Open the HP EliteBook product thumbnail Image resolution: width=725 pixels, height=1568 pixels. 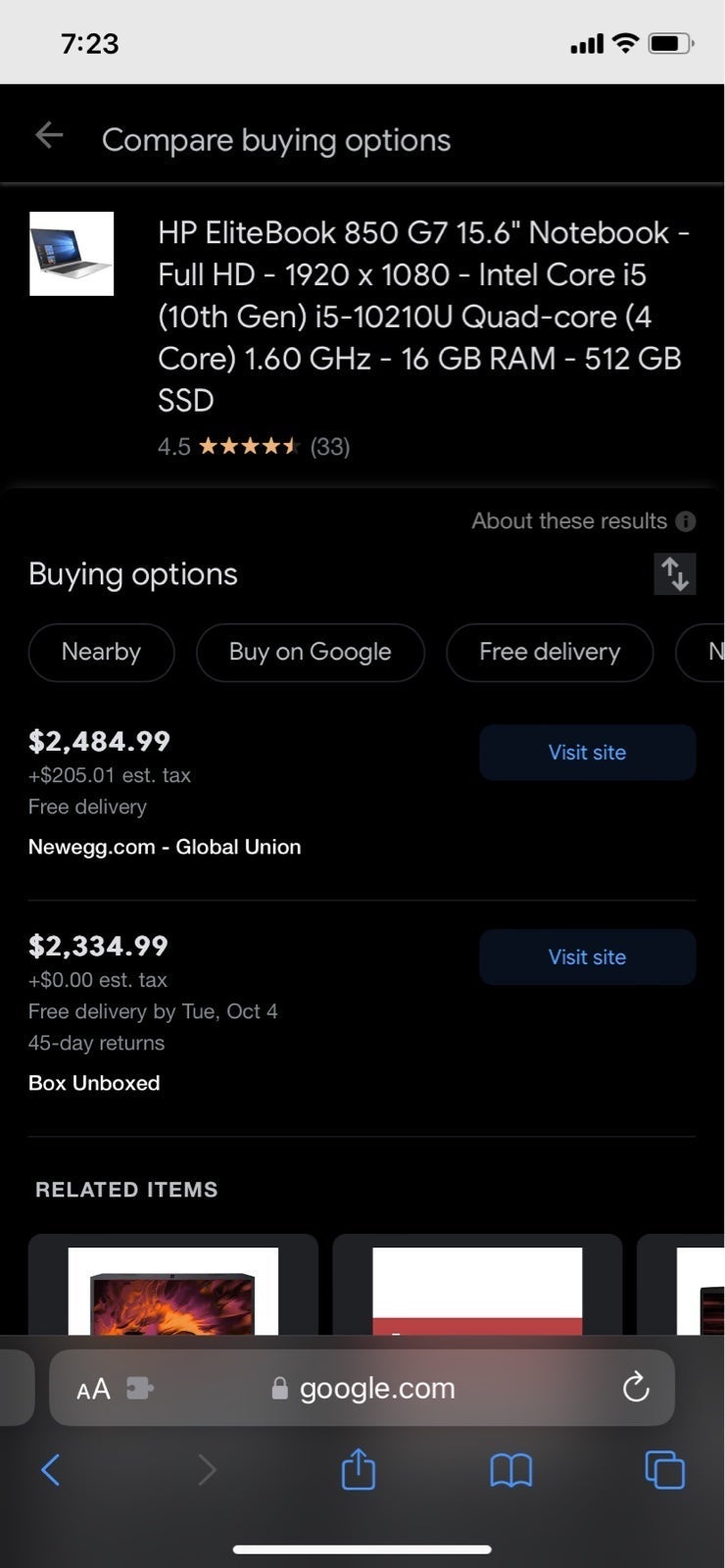72,254
